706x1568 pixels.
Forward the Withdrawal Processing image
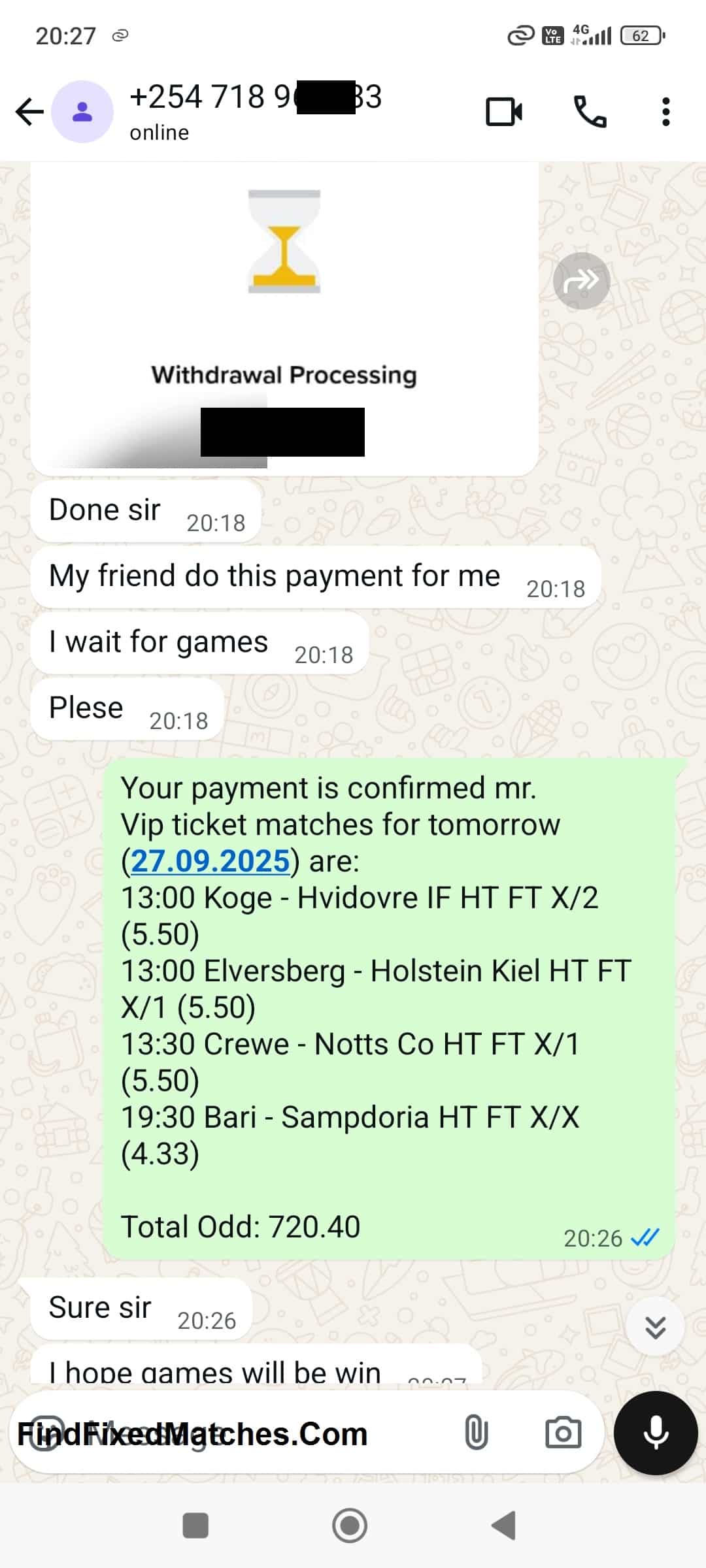point(581,281)
